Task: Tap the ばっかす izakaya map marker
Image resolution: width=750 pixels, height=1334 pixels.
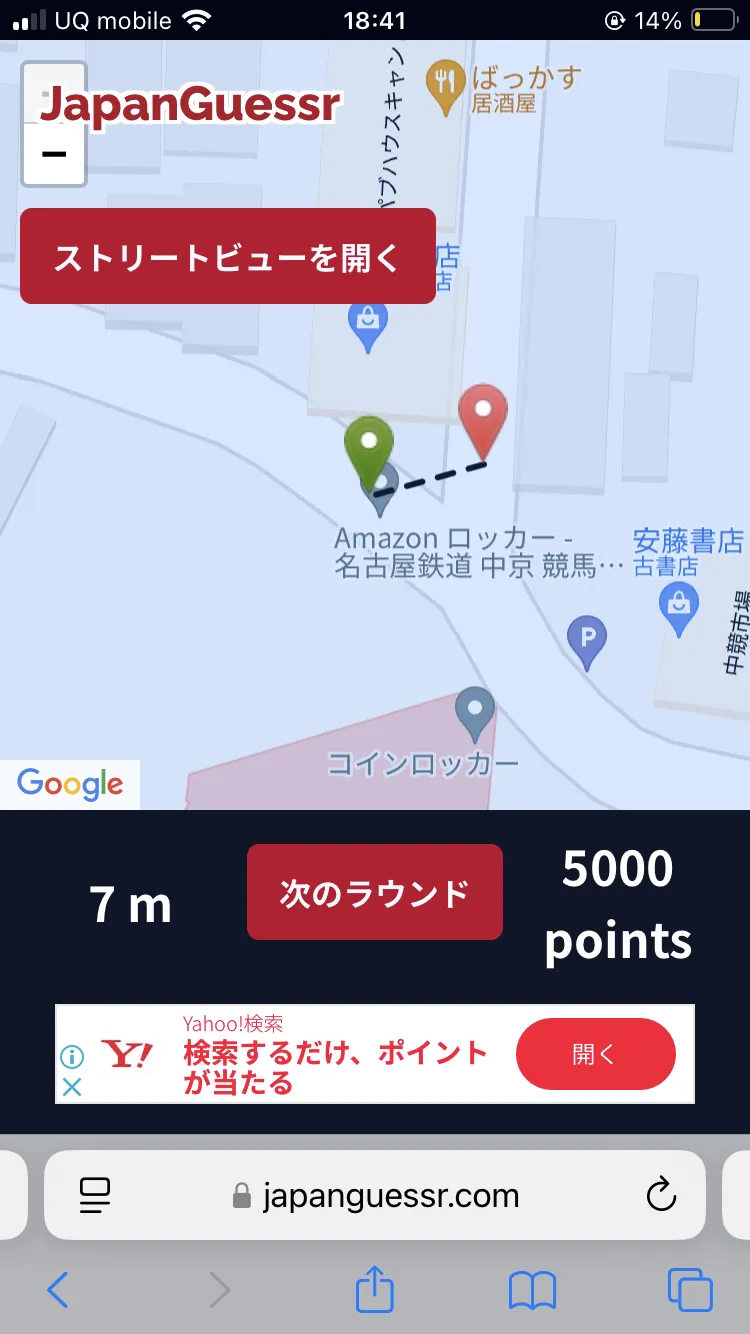Action: [444, 86]
